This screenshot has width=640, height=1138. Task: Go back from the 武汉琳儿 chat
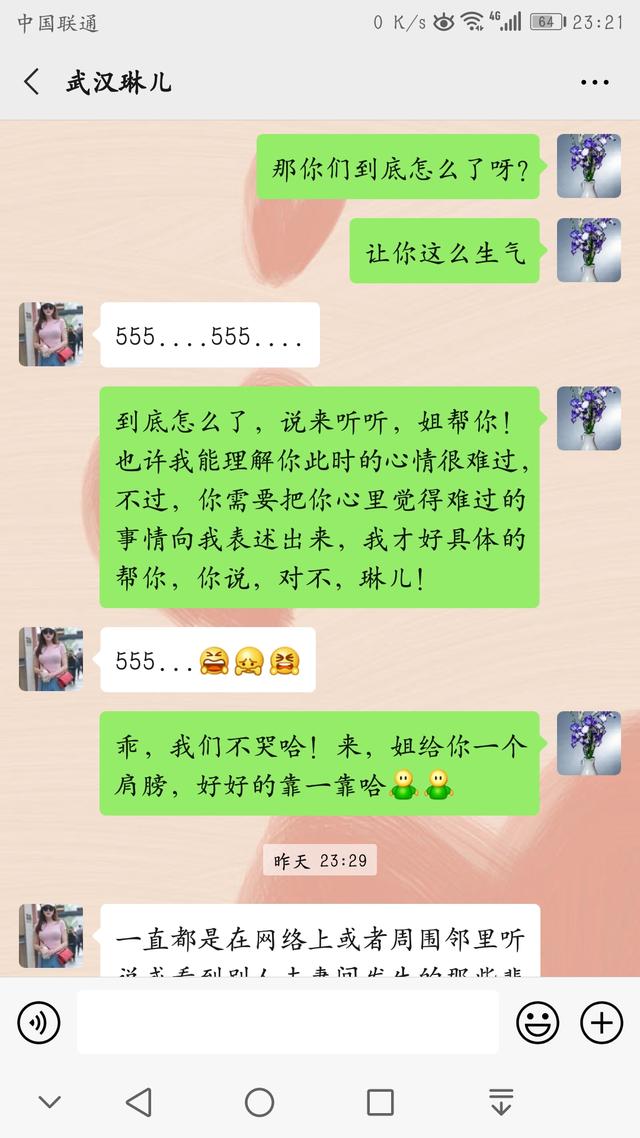(32, 82)
